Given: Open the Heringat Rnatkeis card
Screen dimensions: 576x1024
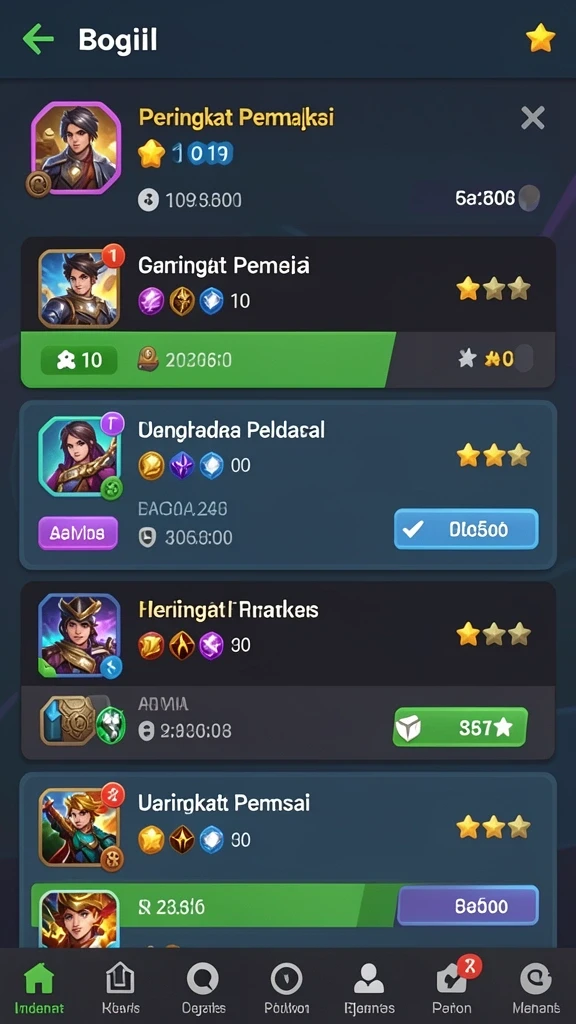Looking at the screenshot, I should [x=288, y=671].
